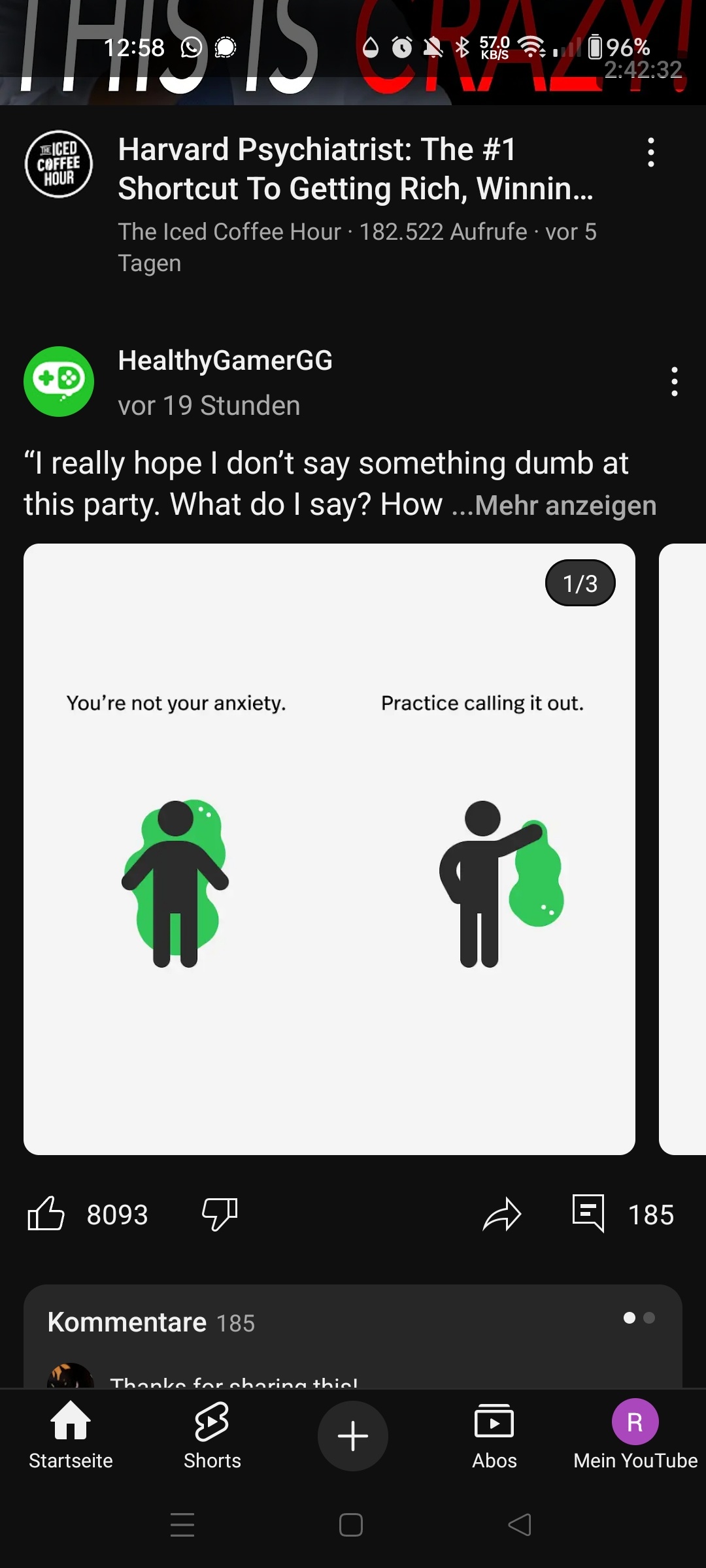
Task: Open HealthyGamerGG post options menu
Action: [x=674, y=381]
